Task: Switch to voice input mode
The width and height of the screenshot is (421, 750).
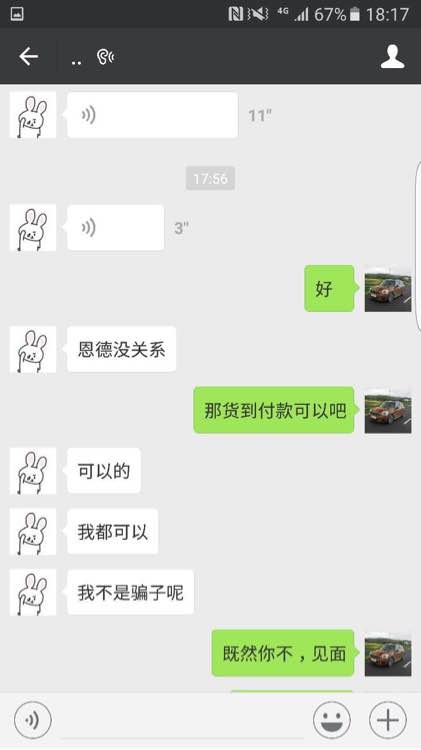Action: click(33, 719)
